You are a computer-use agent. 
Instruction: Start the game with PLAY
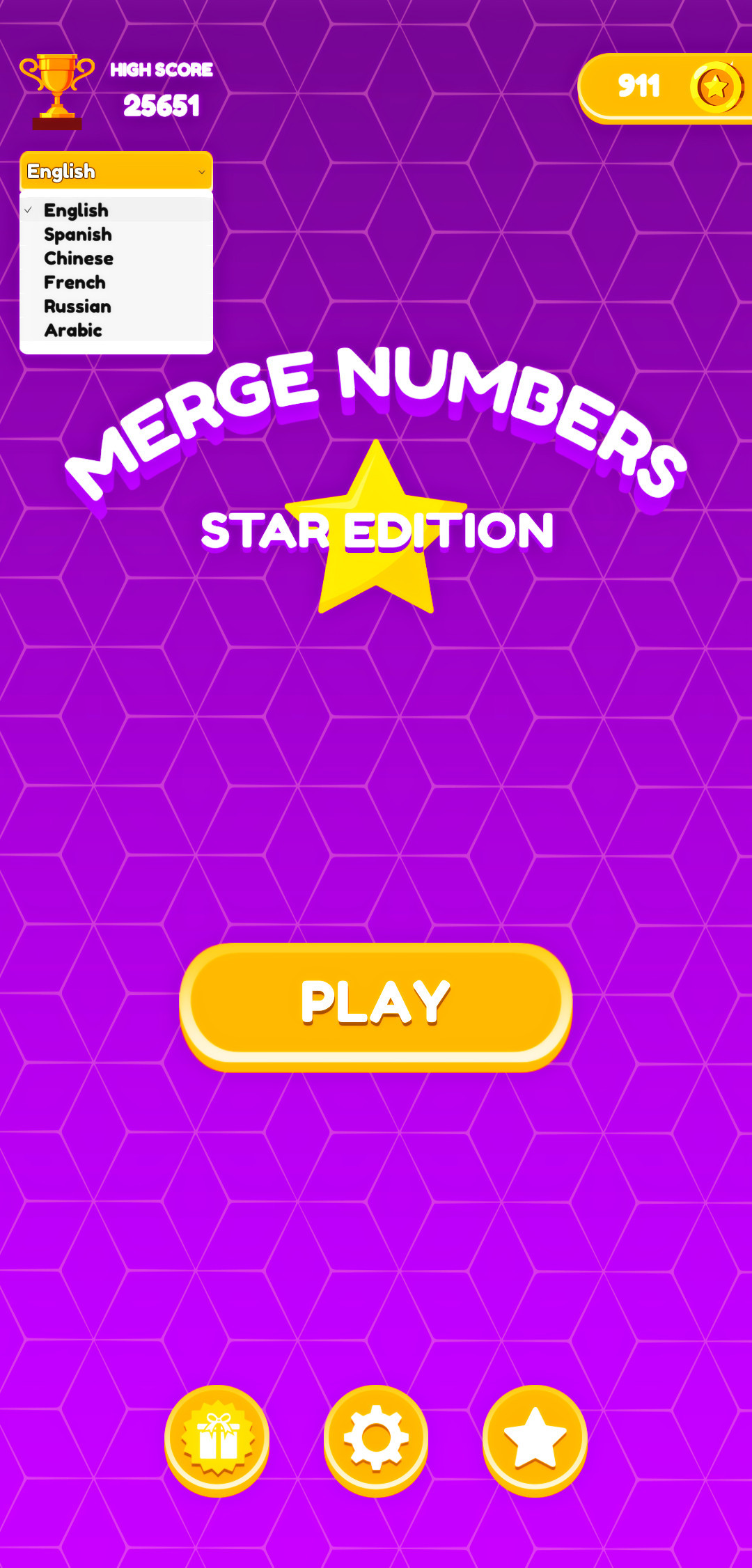click(x=375, y=1003)
